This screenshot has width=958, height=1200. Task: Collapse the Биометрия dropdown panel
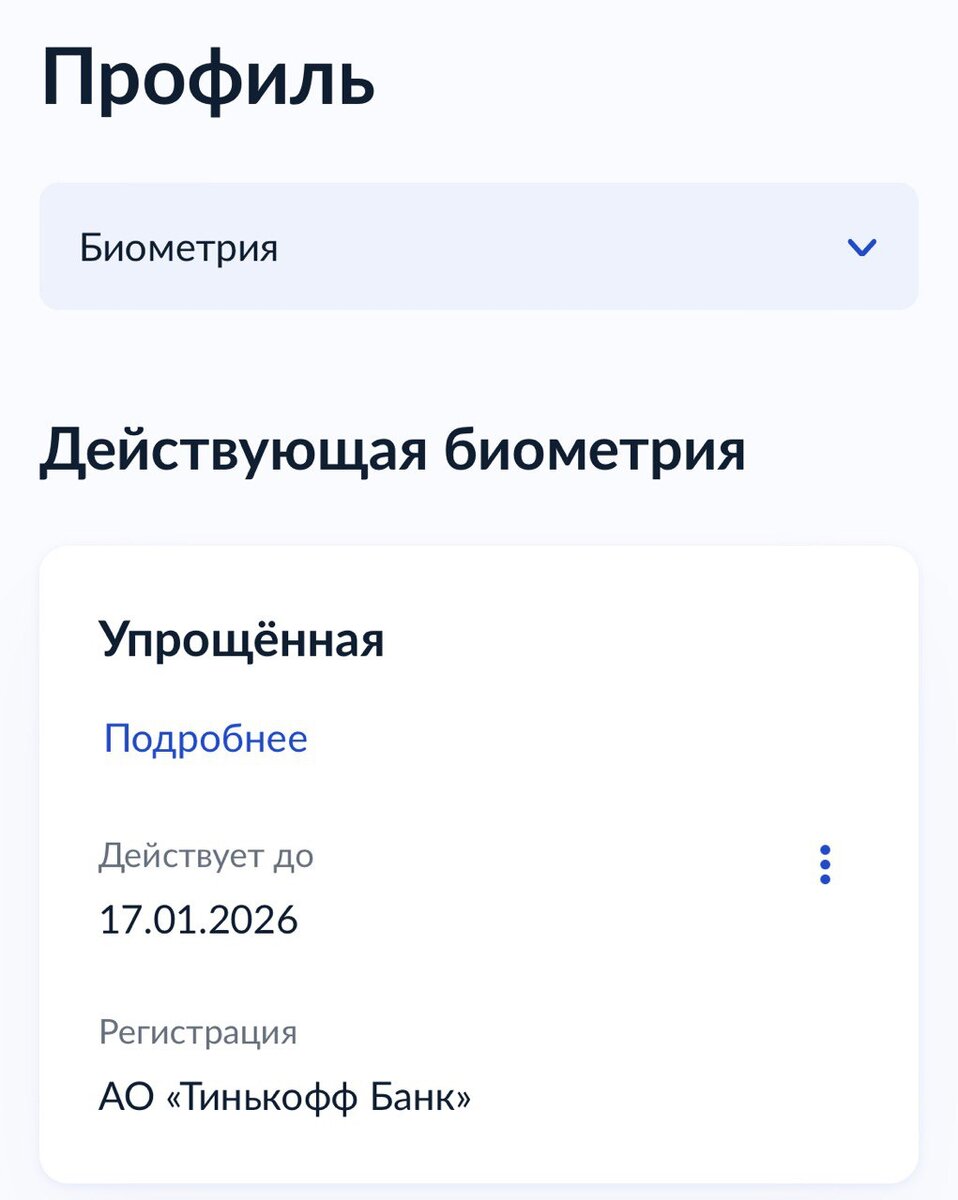click(x=862, y=248)
